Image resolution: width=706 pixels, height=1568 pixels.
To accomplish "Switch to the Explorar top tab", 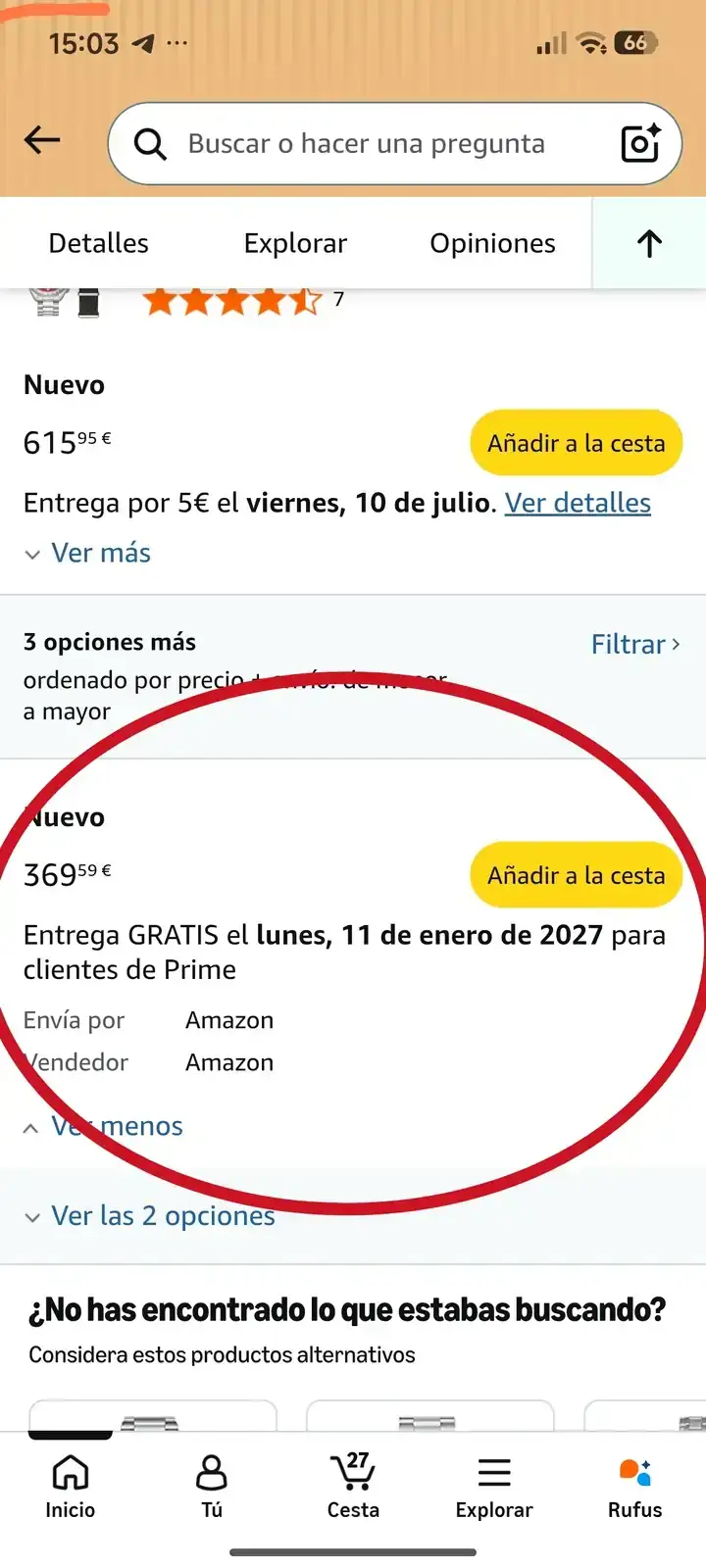I will tap(295, 243).
